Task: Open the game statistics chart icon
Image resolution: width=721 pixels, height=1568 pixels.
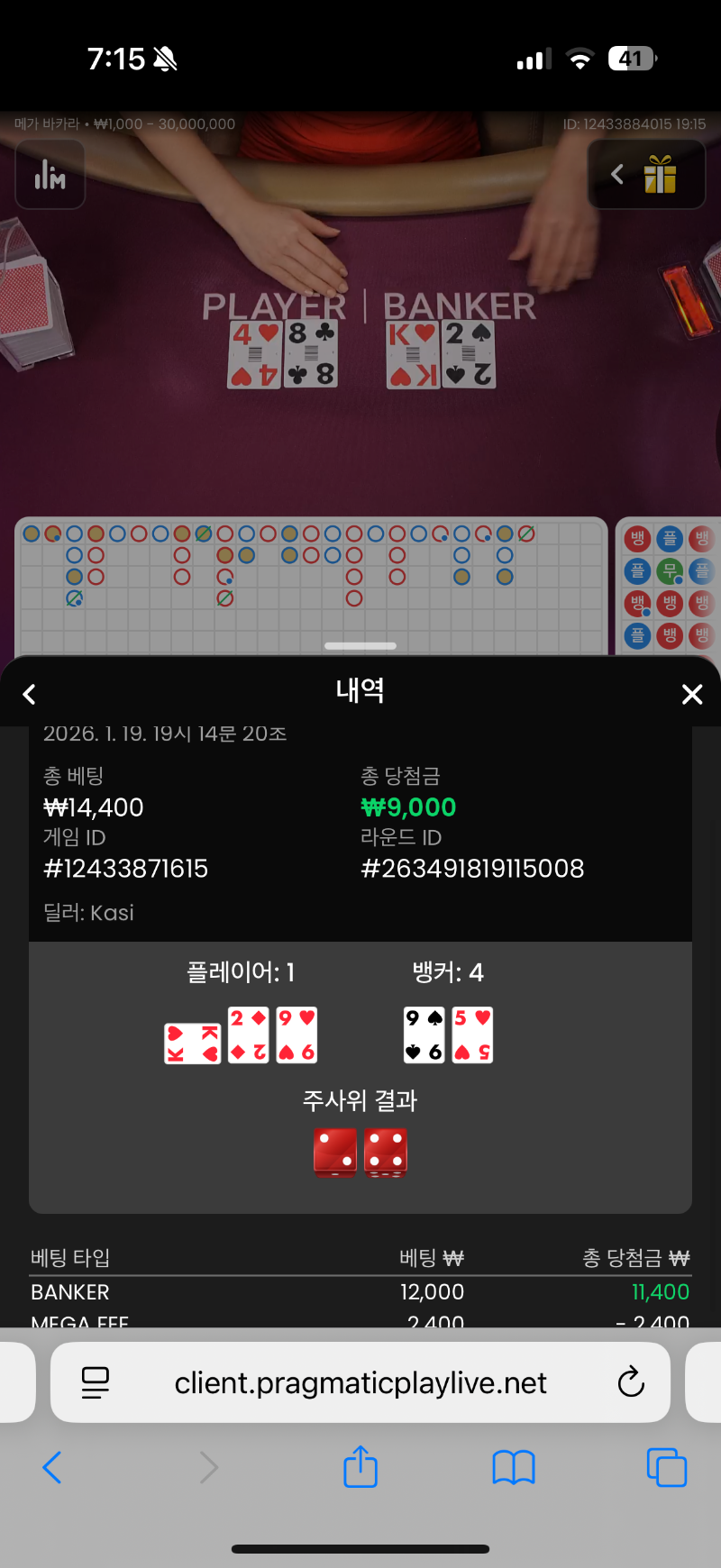Action: click(x=50, y=175)
